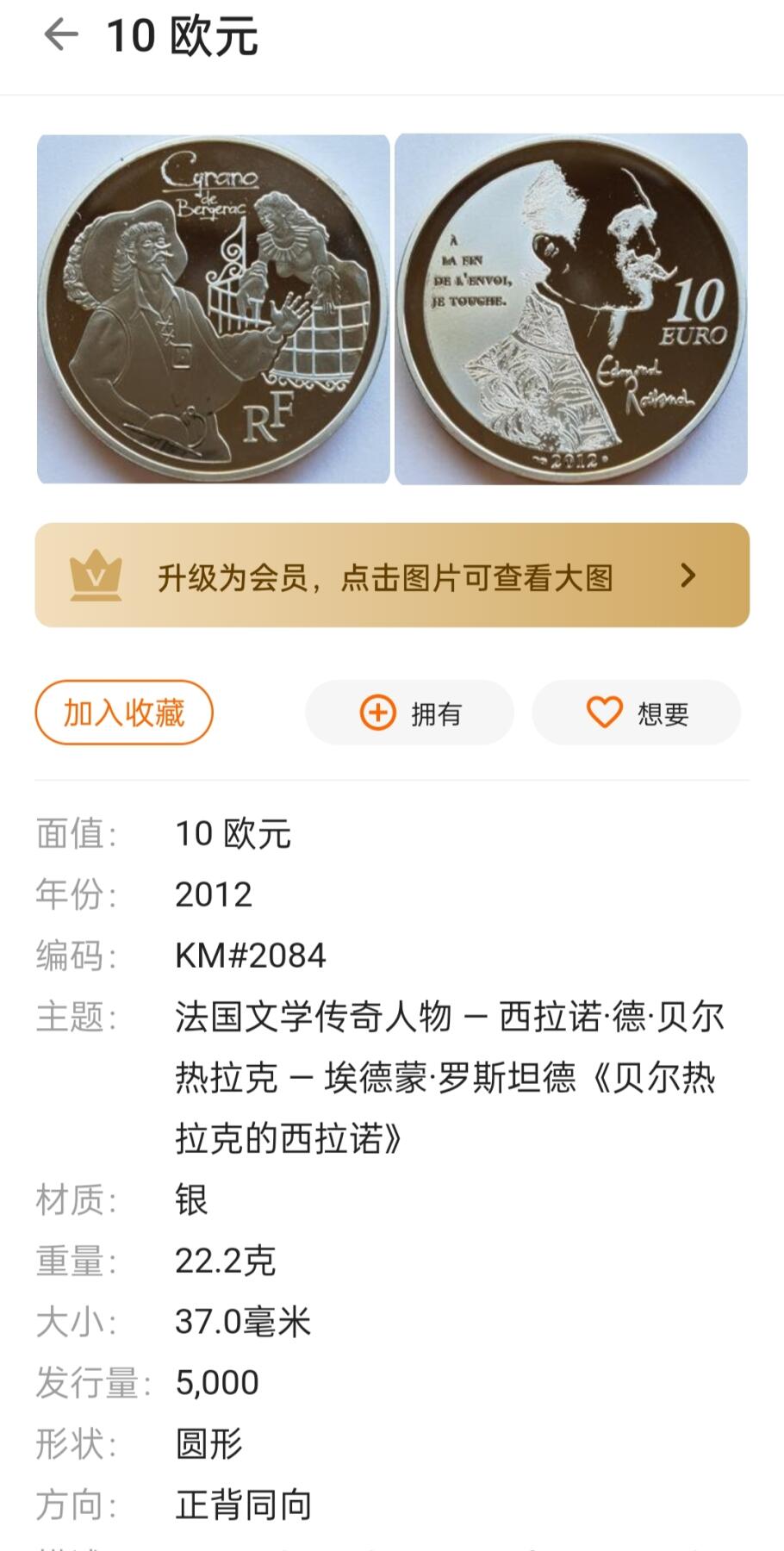The height and width of the screenshot is (1551, 784).
Task: Select the KM#2084 catalog code
Action: [x=250, y=955]
